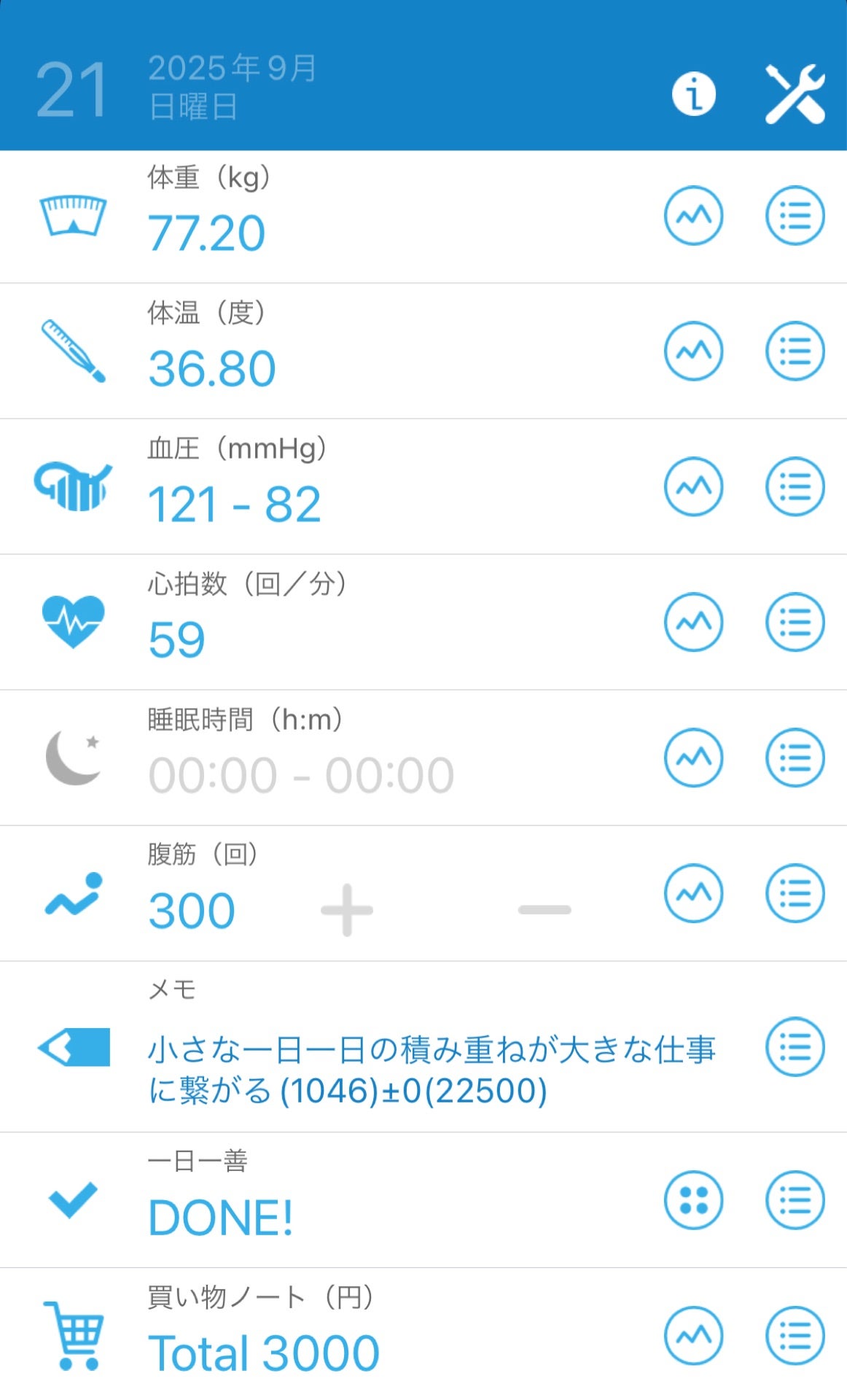This screenshot has height=1400, width=847.
Task: Open the info icon in the header
Action: coord(693,93)
